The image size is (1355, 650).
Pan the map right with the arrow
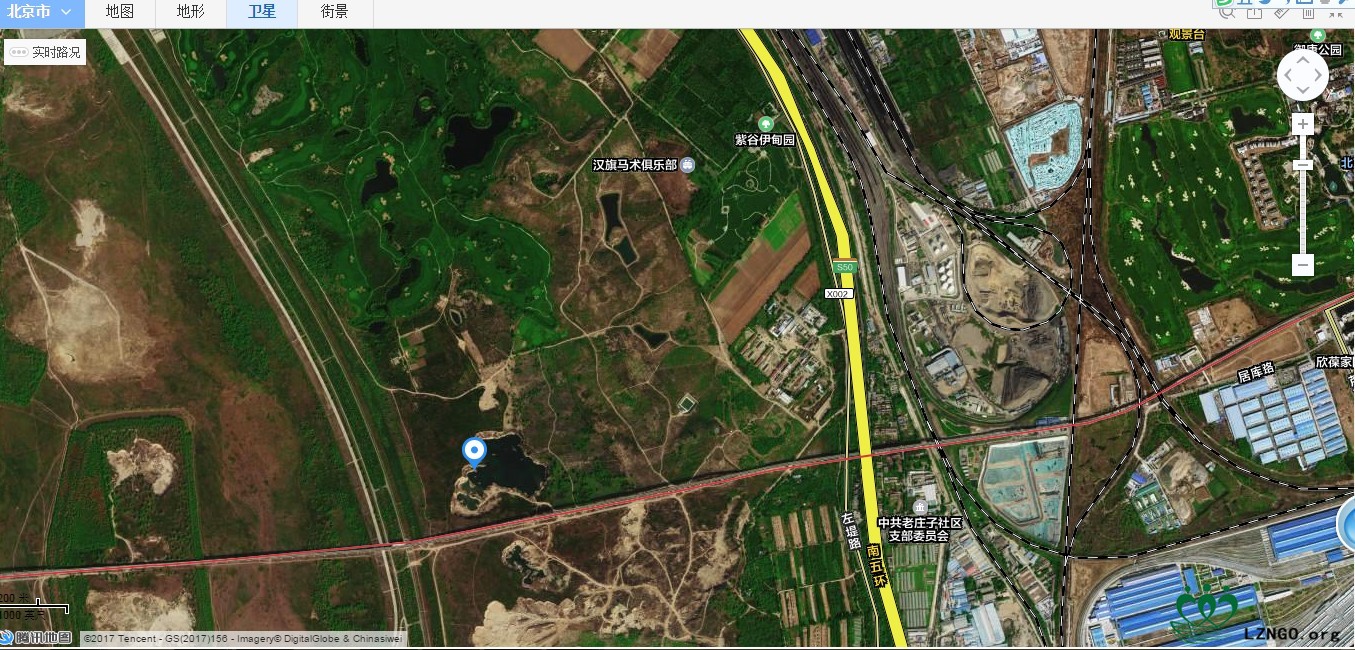point(1318,75)
